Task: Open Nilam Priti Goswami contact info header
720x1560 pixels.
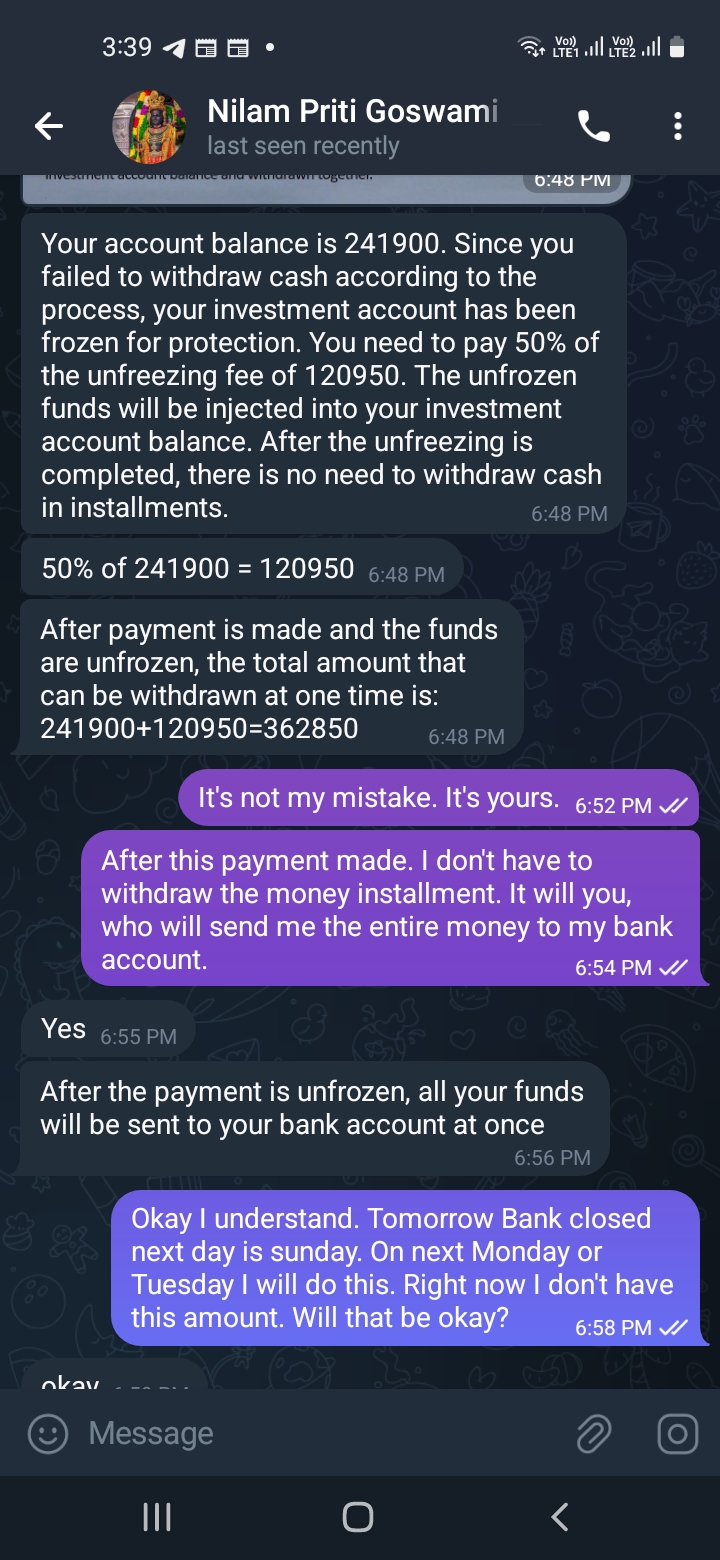Action: pyautogui.click(x=352, y=127)
